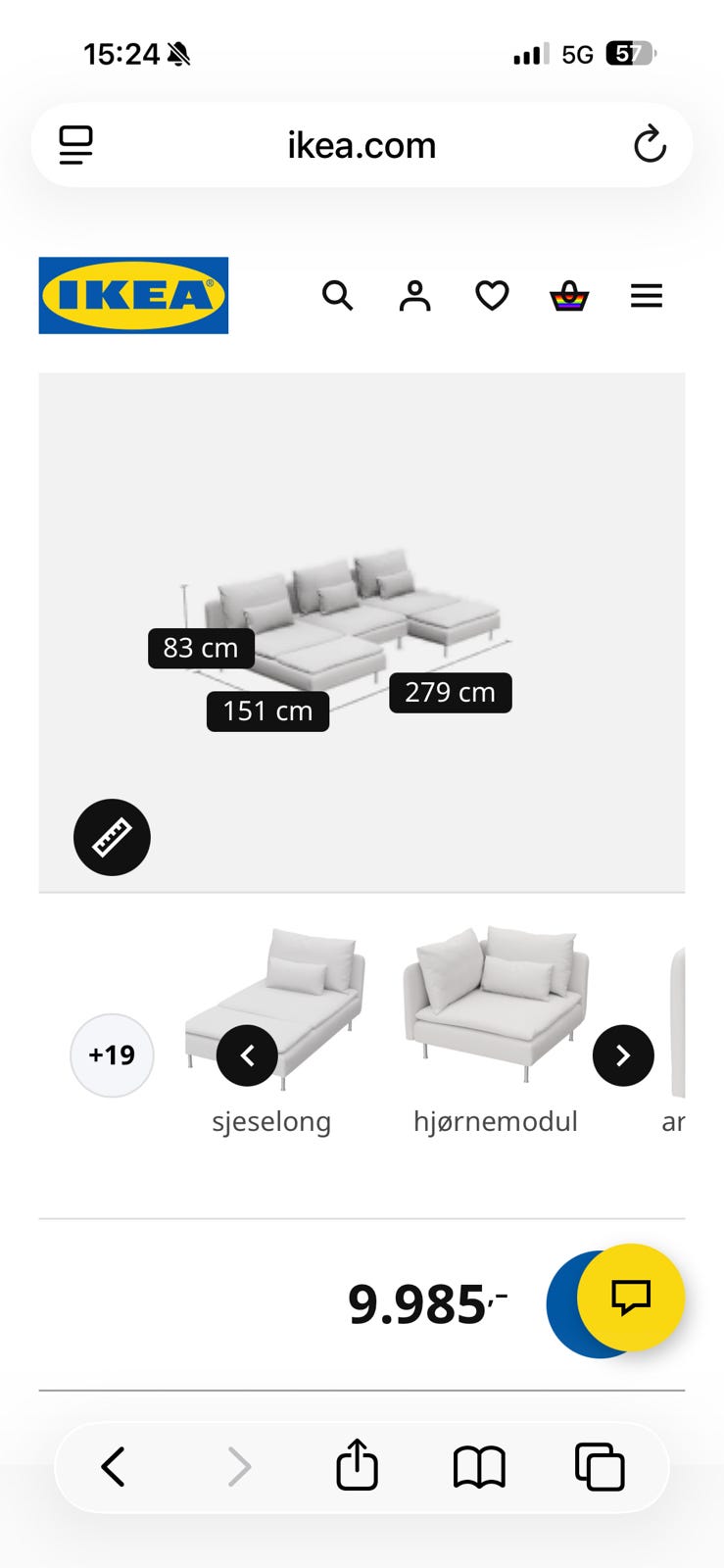The height and width of the screenshot is (1568, 724).
Task: Open the shopping bag
Action: pos(569,296)
